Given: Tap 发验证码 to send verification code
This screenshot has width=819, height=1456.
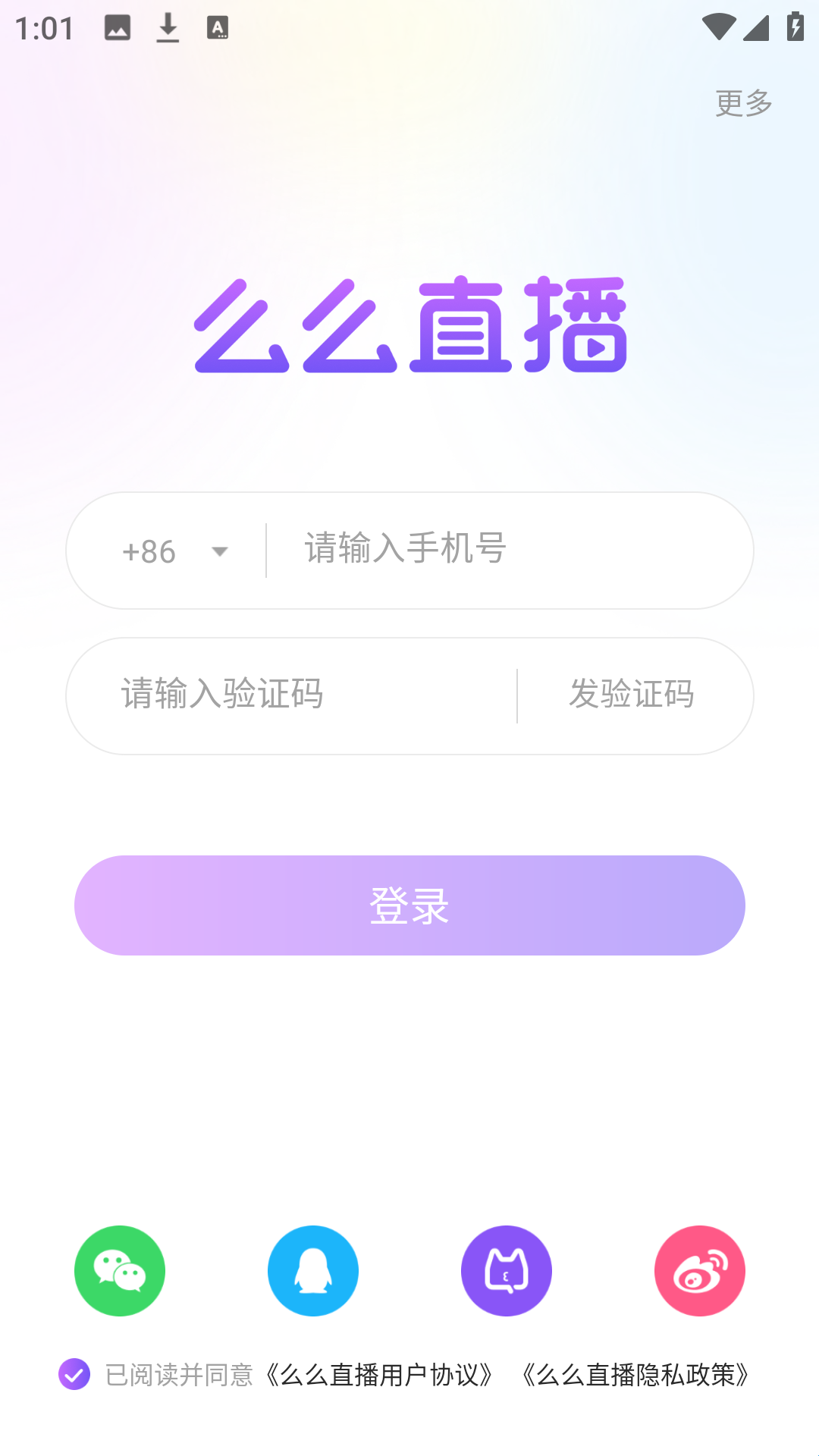Looking at the screenshot, I should (632, 695).
